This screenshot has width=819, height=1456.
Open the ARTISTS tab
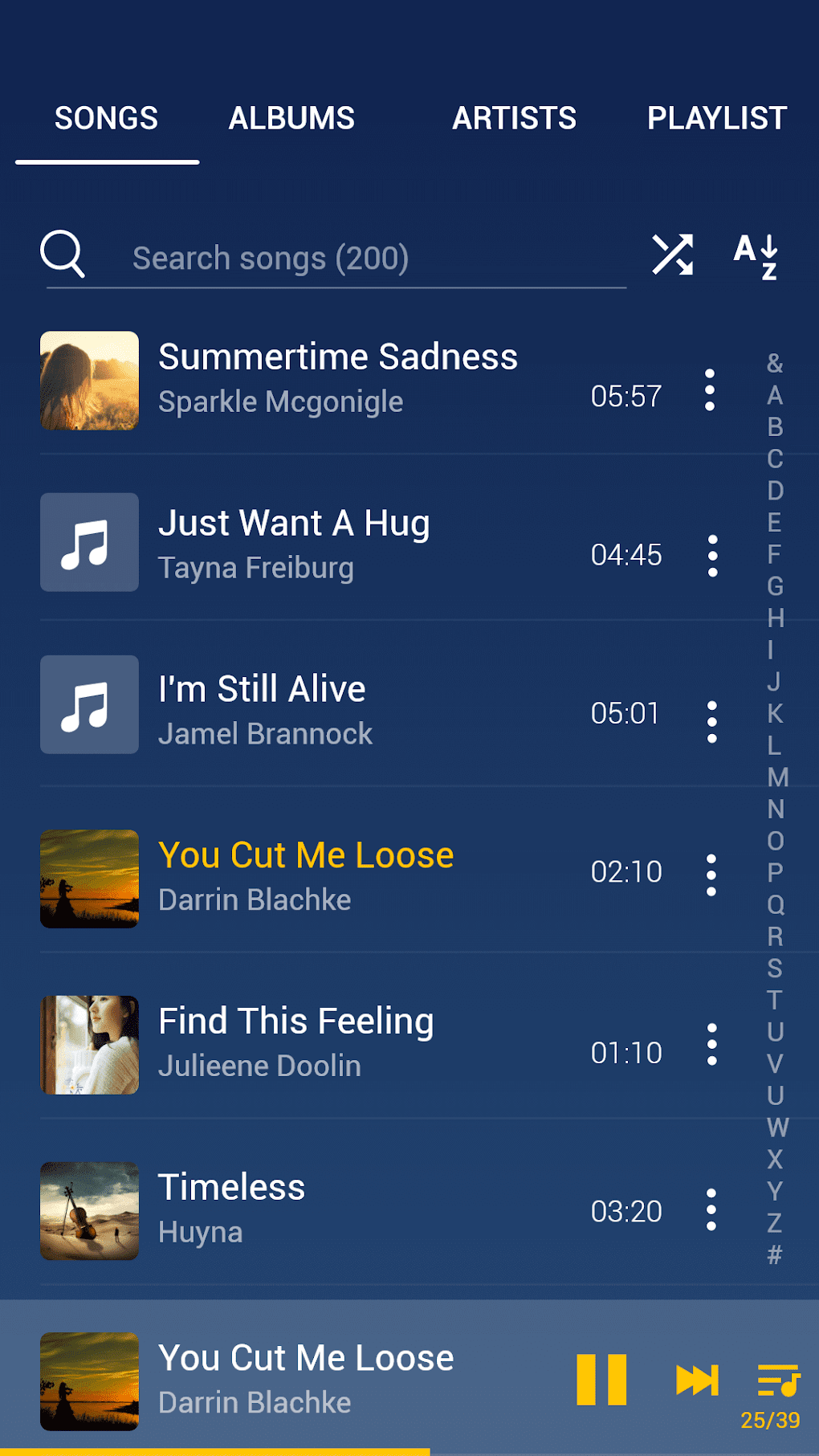514,117
